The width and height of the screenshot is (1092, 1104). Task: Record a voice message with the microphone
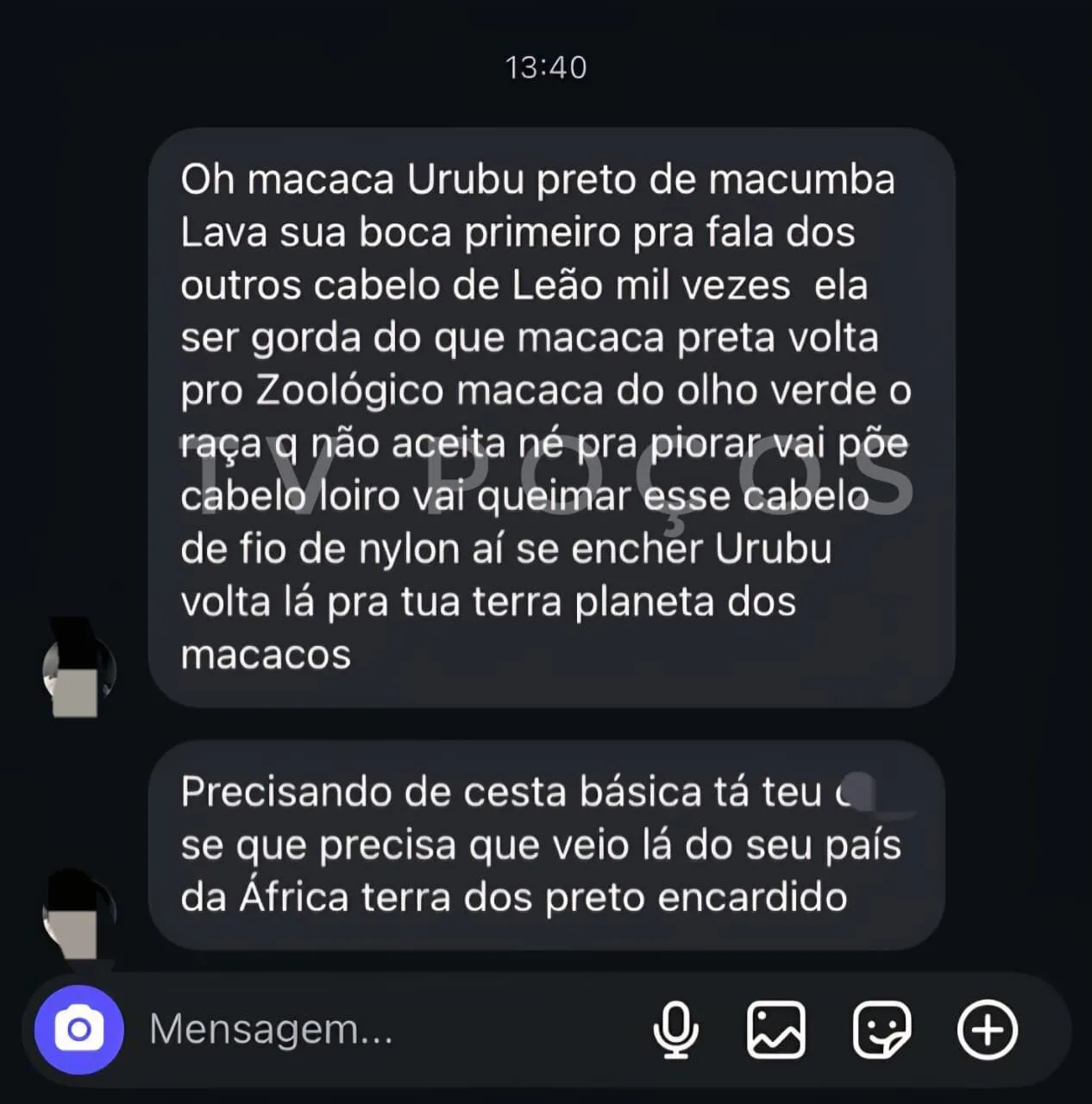coord(675,1029)
